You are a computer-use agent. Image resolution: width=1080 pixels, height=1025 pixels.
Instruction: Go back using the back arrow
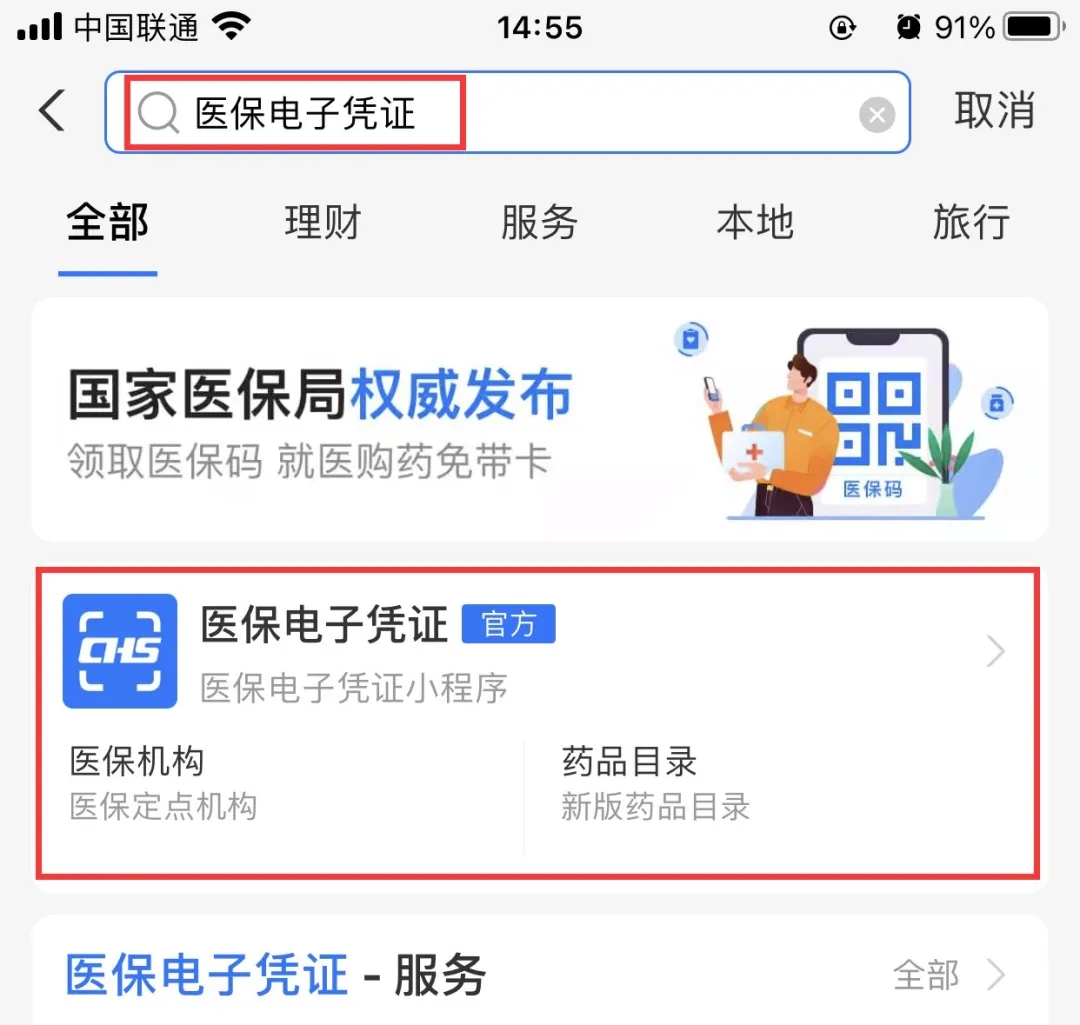[52, 111]
